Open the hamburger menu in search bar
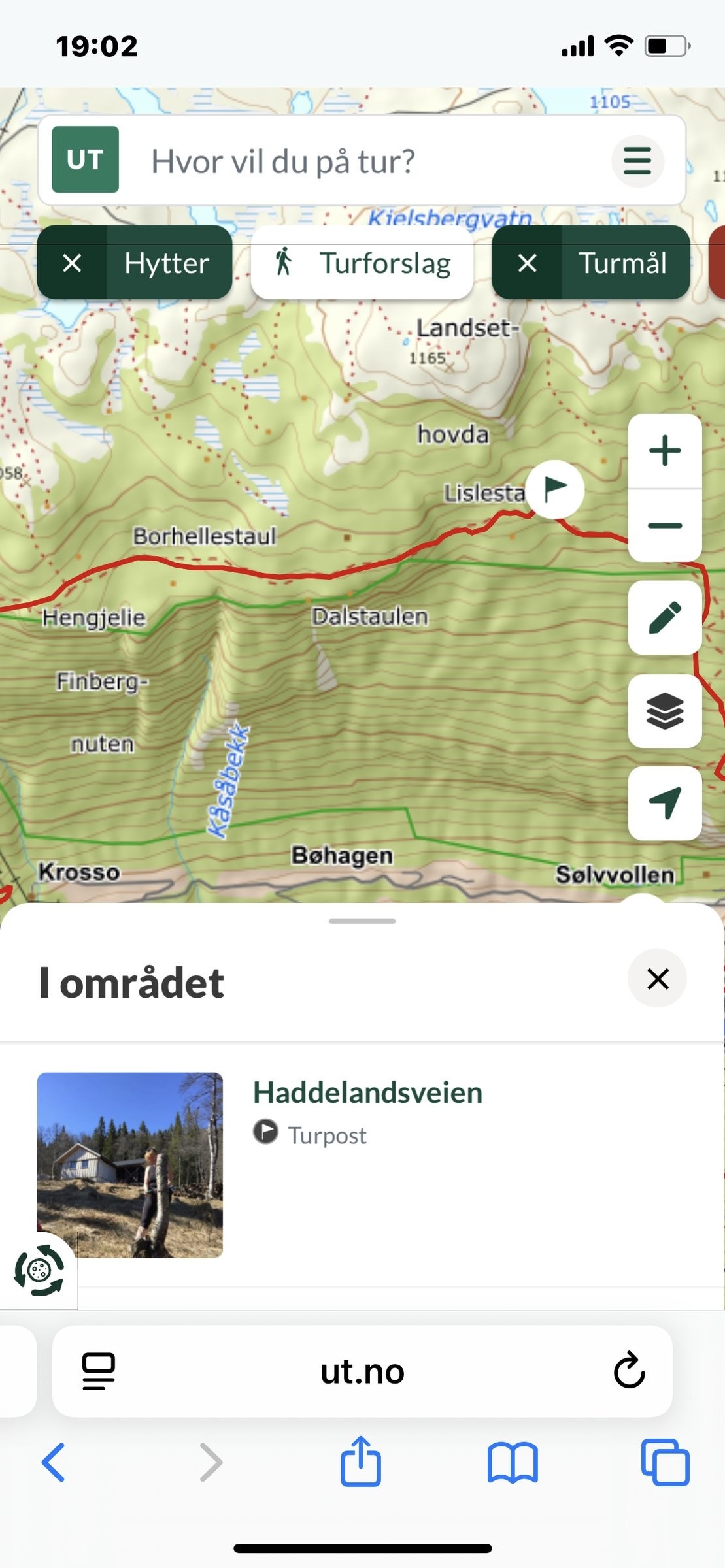This screenshot has height=1568, width=725. [x=637, y=161]
